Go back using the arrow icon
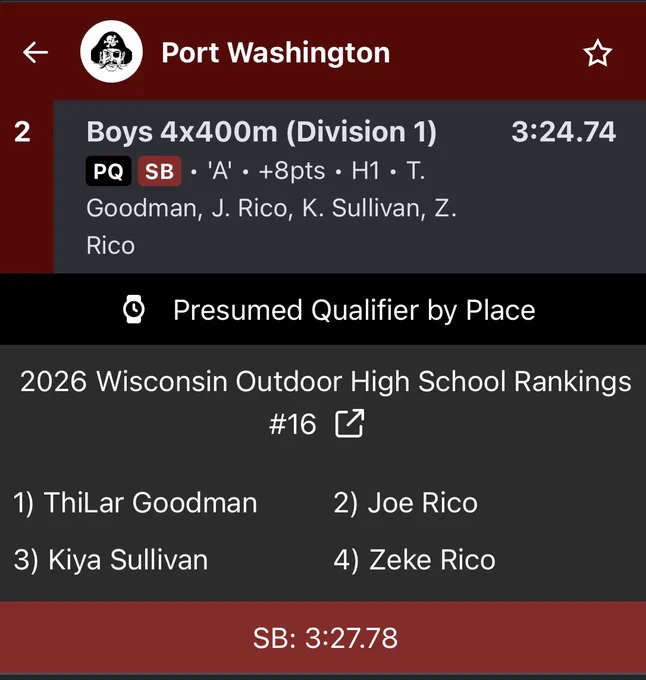This screenshot has width=646, height=680. [36, 52]
